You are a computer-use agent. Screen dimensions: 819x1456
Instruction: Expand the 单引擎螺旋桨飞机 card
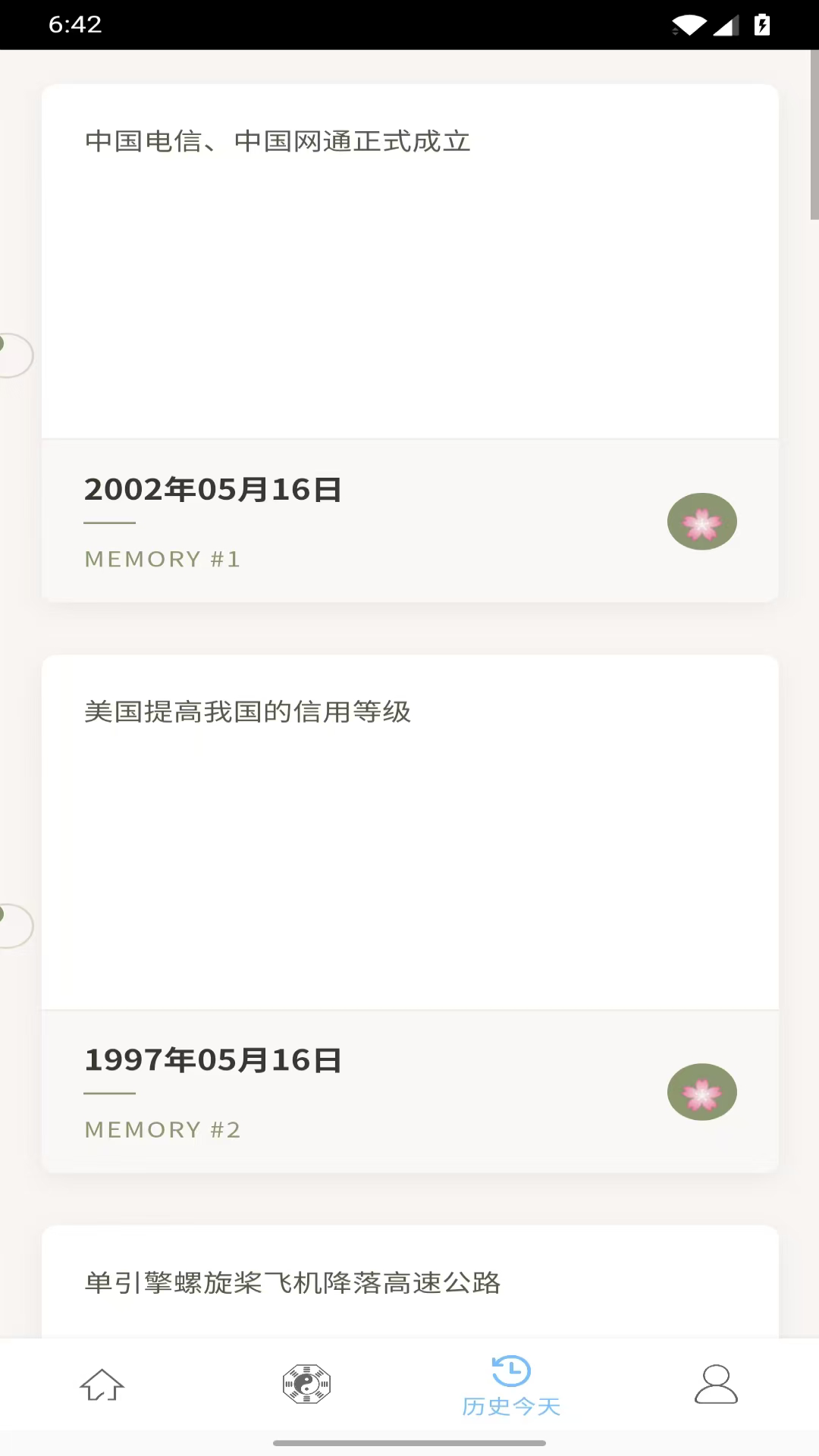[409, 1282]
